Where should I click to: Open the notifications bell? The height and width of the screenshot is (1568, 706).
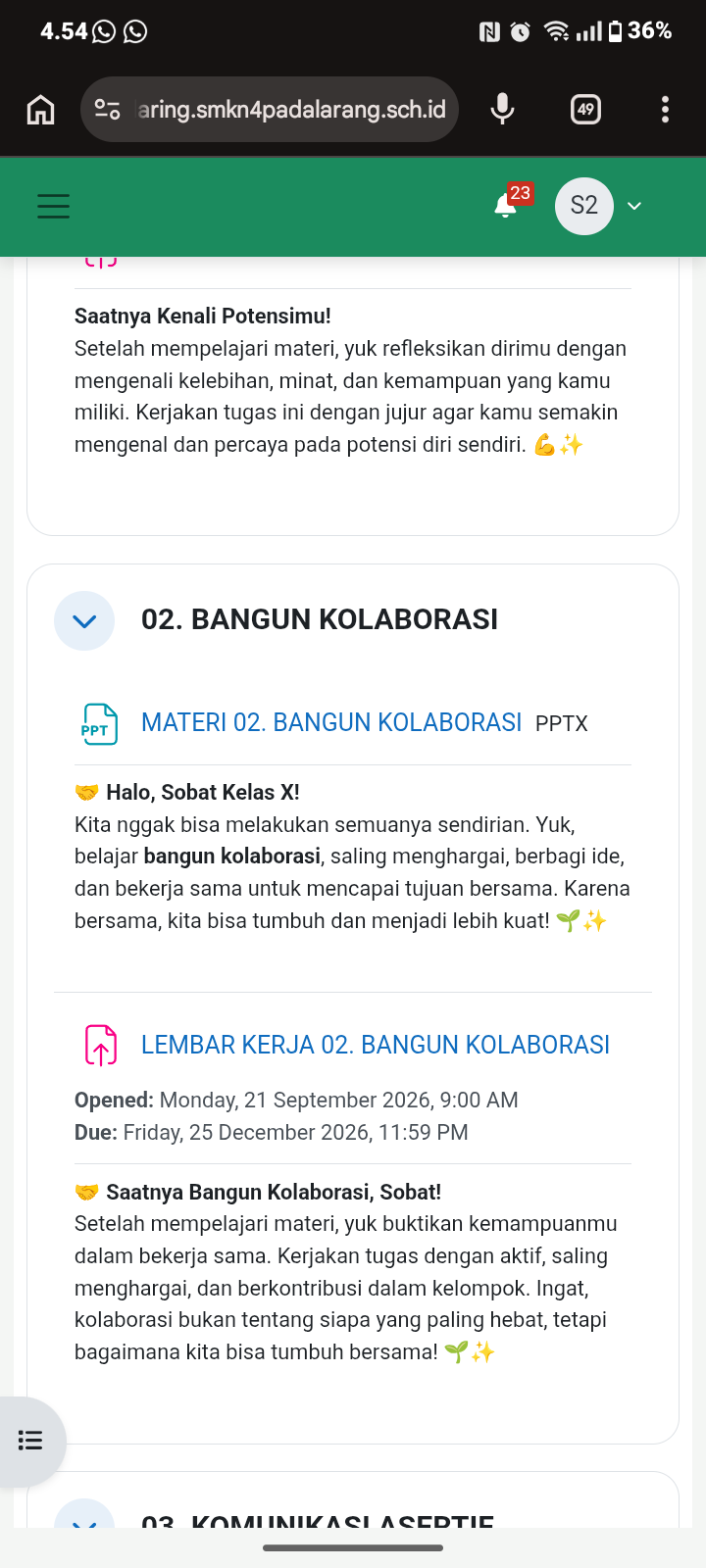point(506,205)
